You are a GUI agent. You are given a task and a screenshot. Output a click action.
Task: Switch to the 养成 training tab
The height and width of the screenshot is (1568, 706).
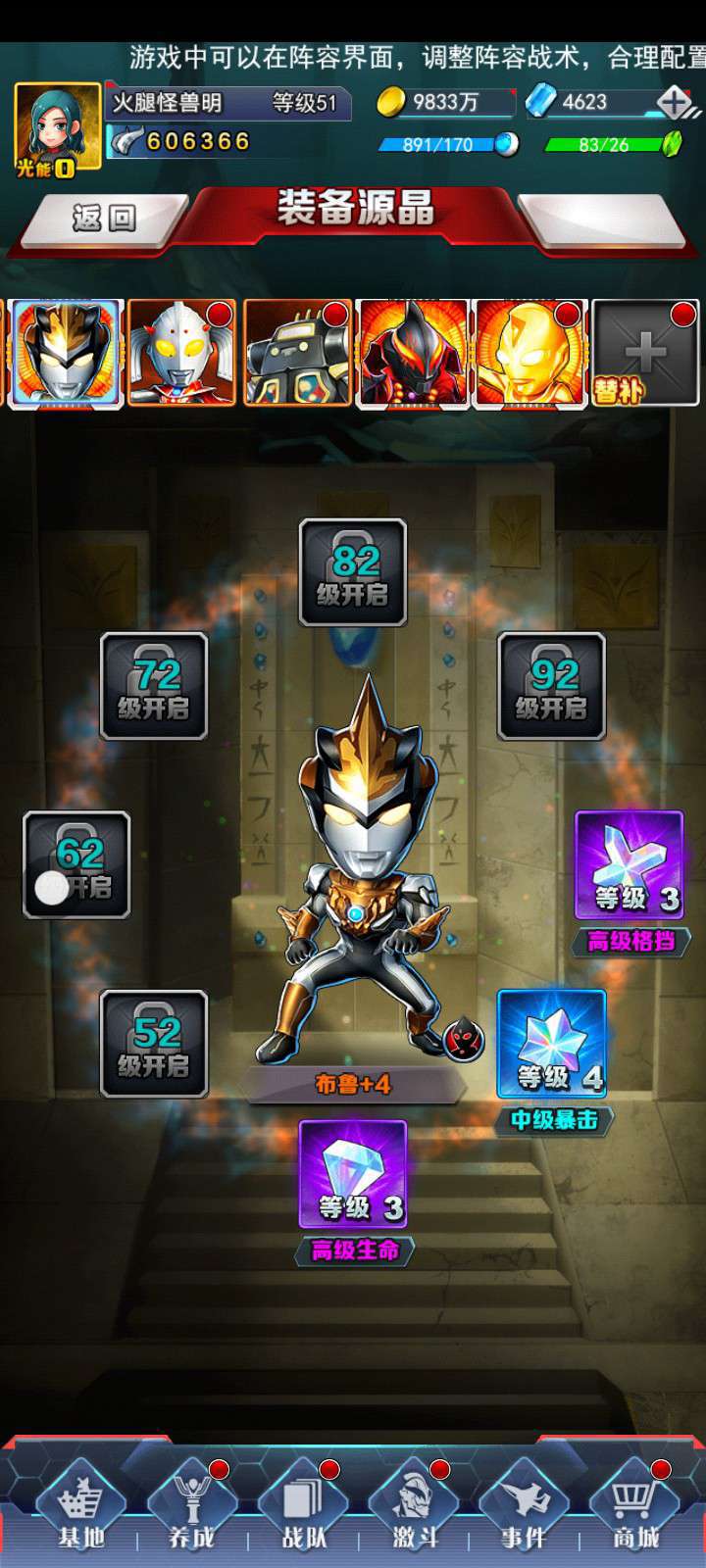tap(191, 1505)
